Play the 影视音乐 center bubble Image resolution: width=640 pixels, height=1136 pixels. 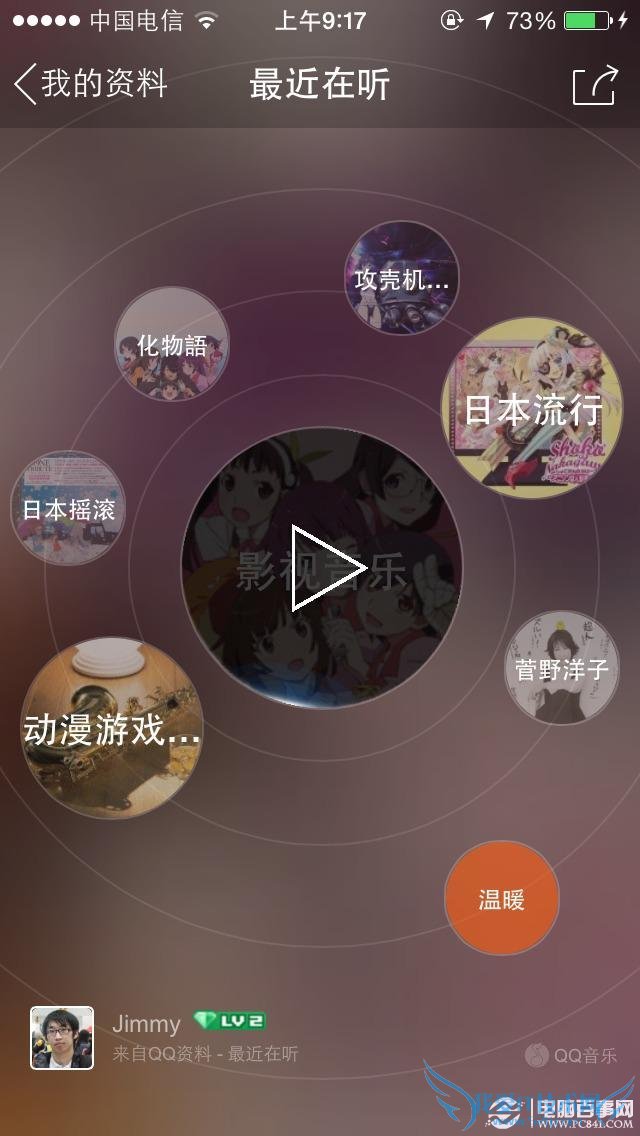[322, 568]
